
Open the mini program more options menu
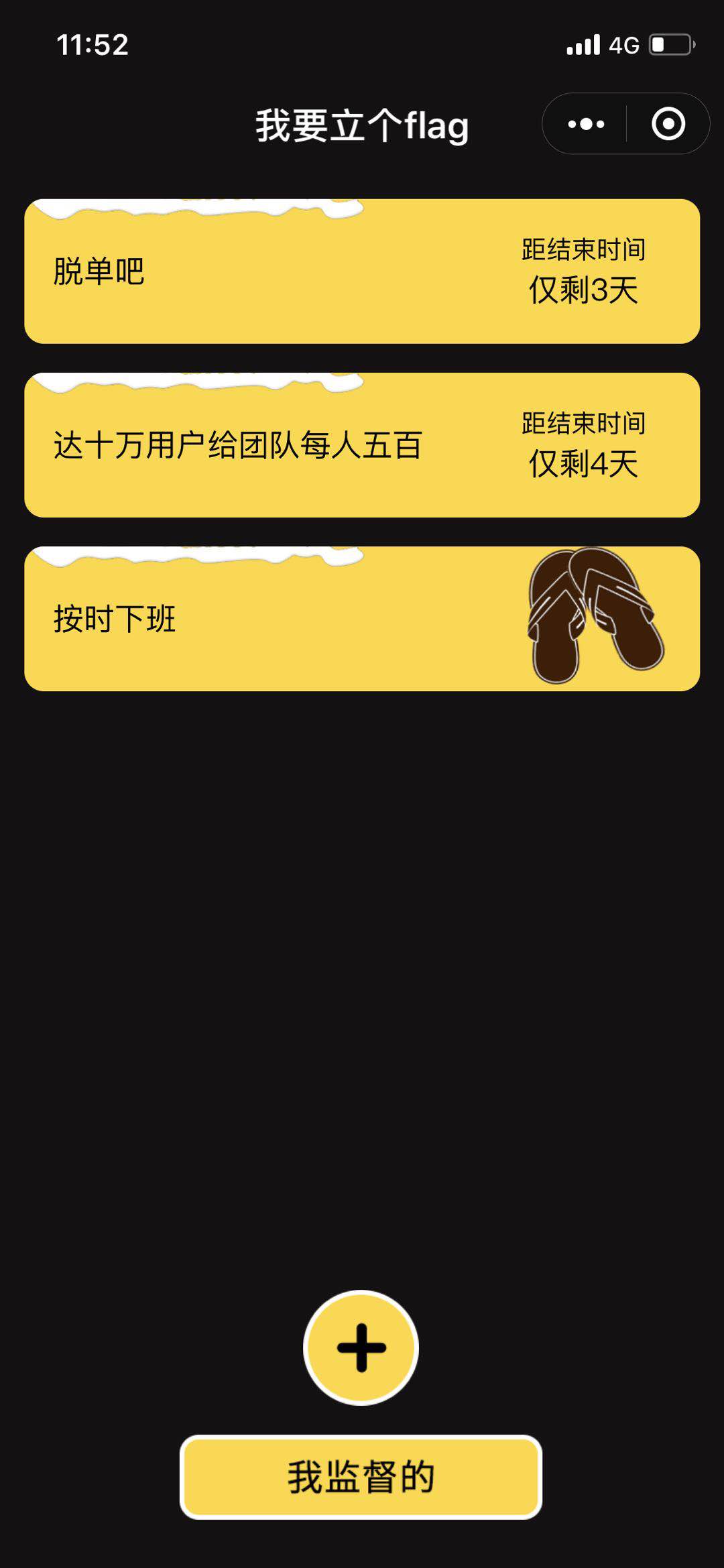[x=586, y=124]
